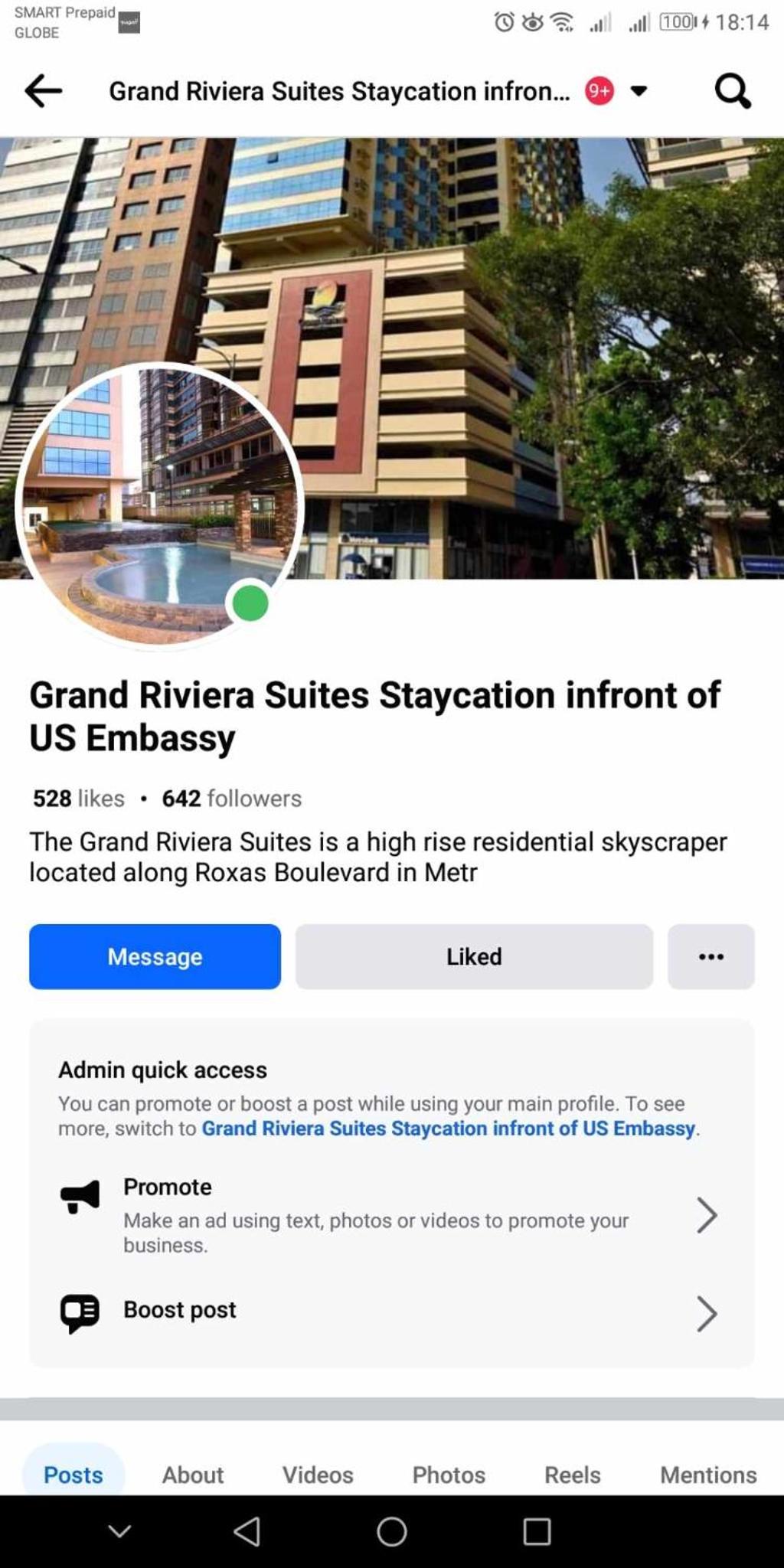Viewport: 784px width, 1568px height.
Task: Switch to the Reels tab
Action: point(572,1474)
